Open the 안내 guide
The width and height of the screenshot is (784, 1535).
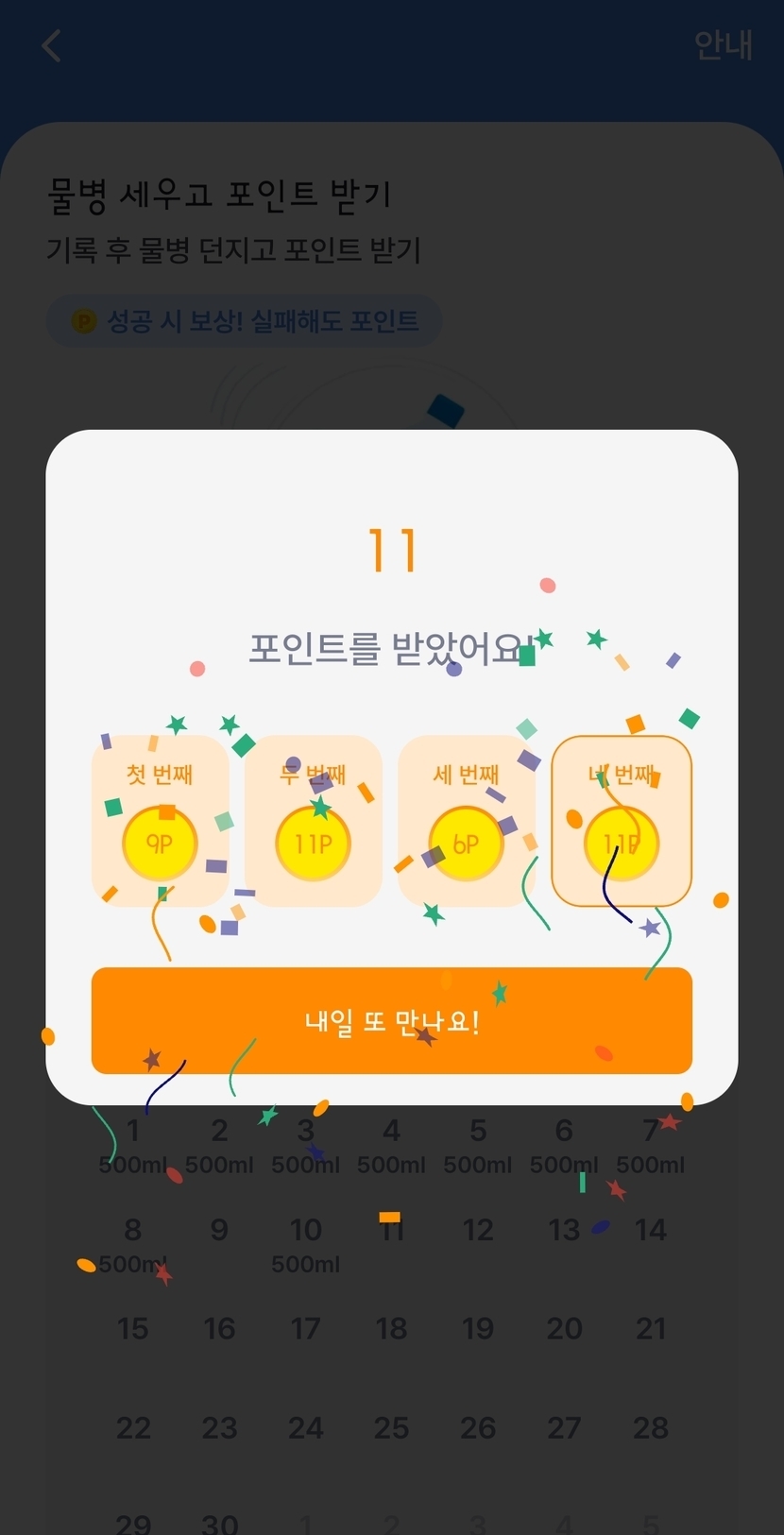point(723,45)
